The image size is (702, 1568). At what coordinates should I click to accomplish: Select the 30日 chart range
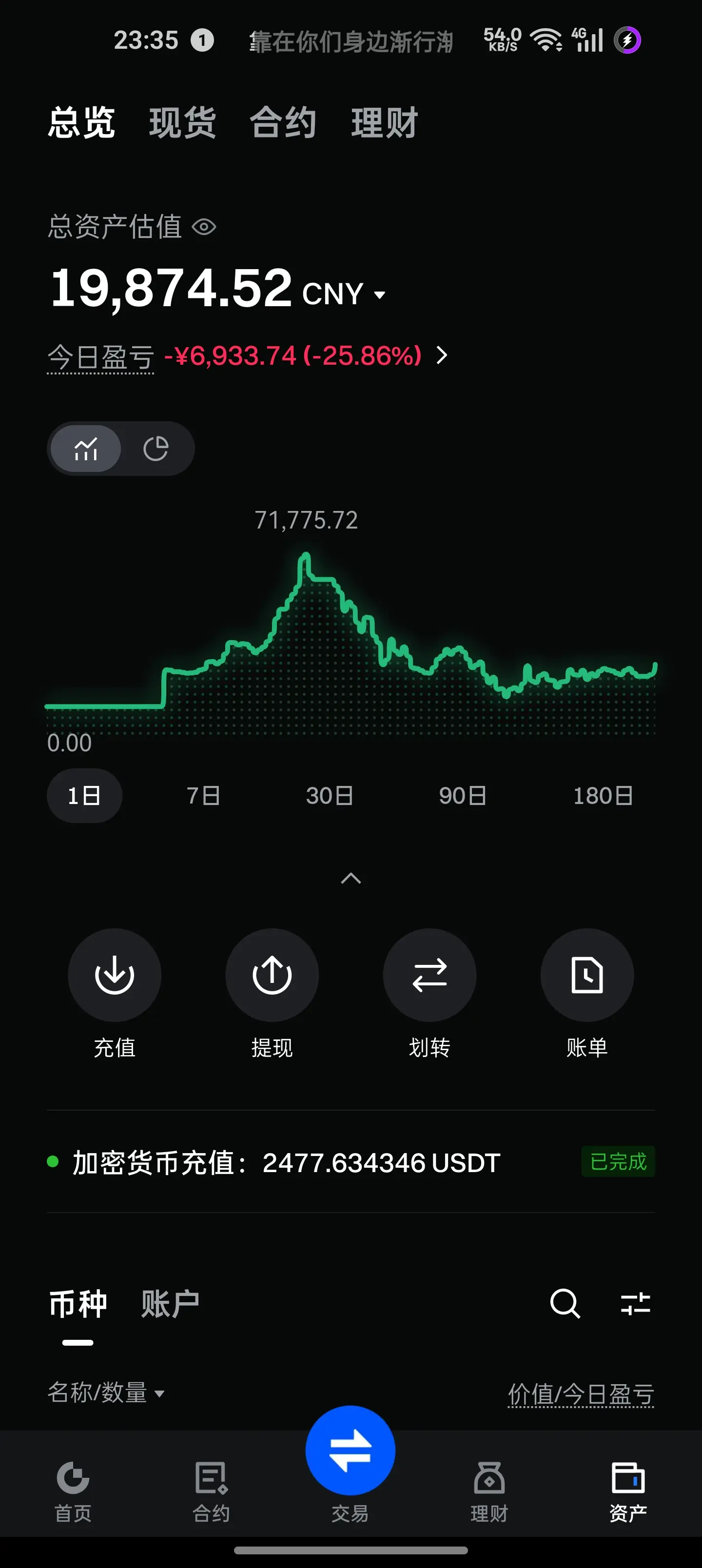coord(330,796)
